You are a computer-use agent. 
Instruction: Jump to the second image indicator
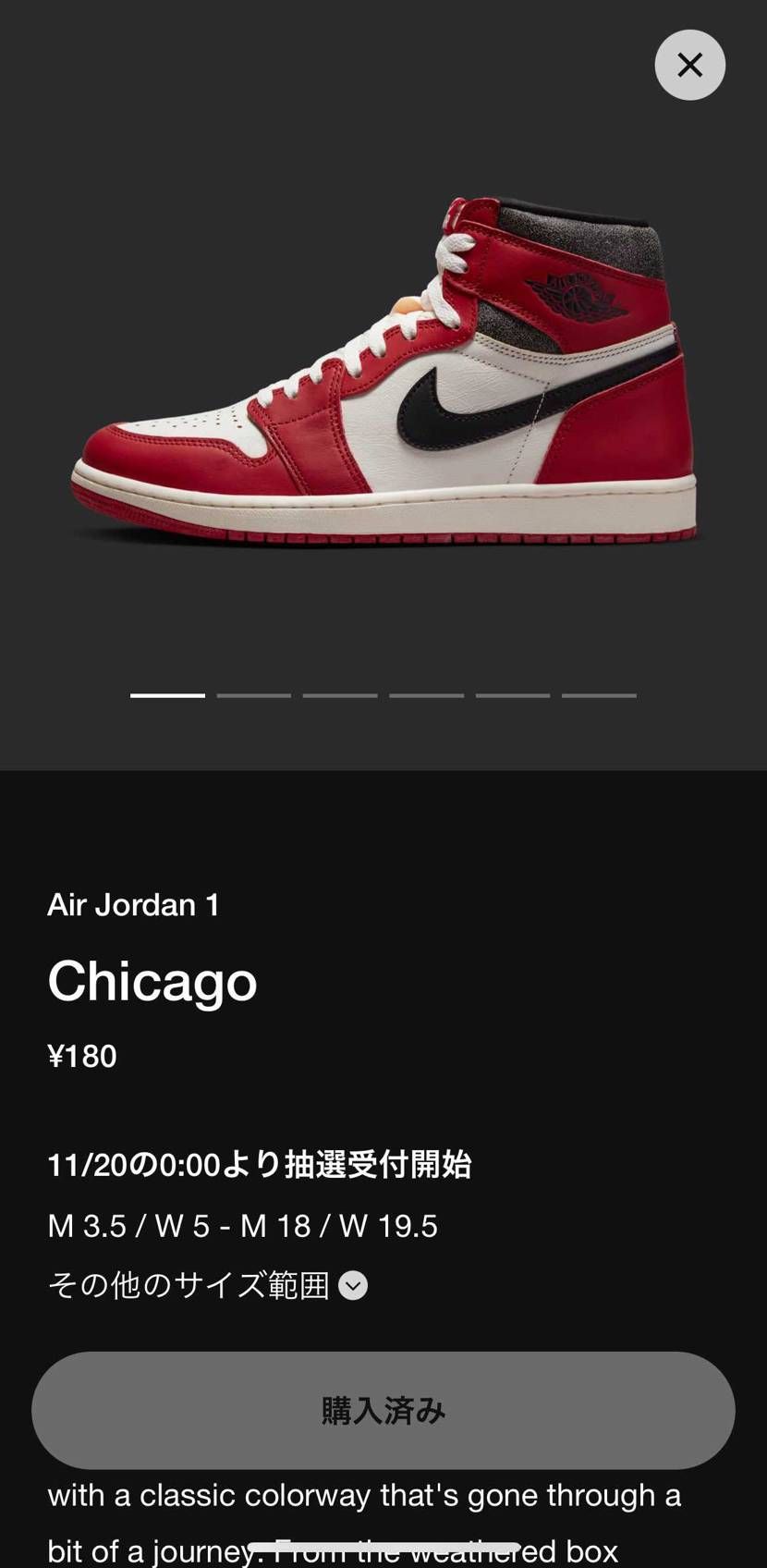253,695
